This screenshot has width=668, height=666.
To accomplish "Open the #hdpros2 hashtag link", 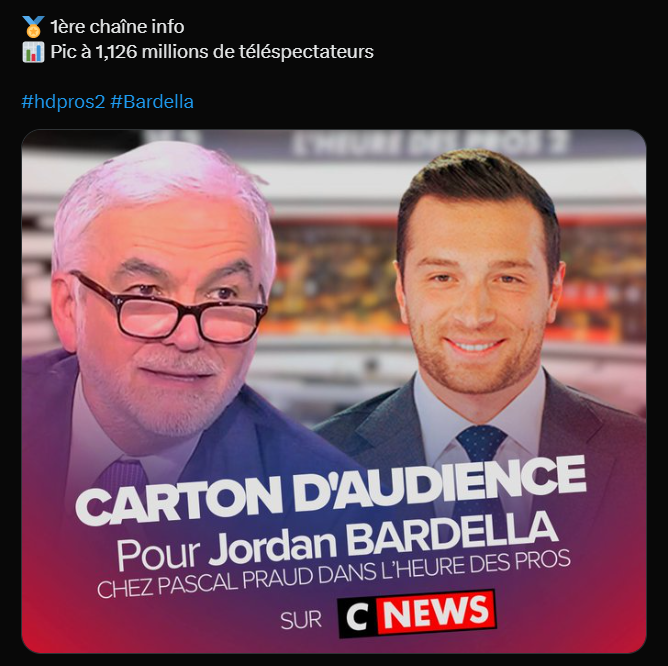I will click(63, 102).
